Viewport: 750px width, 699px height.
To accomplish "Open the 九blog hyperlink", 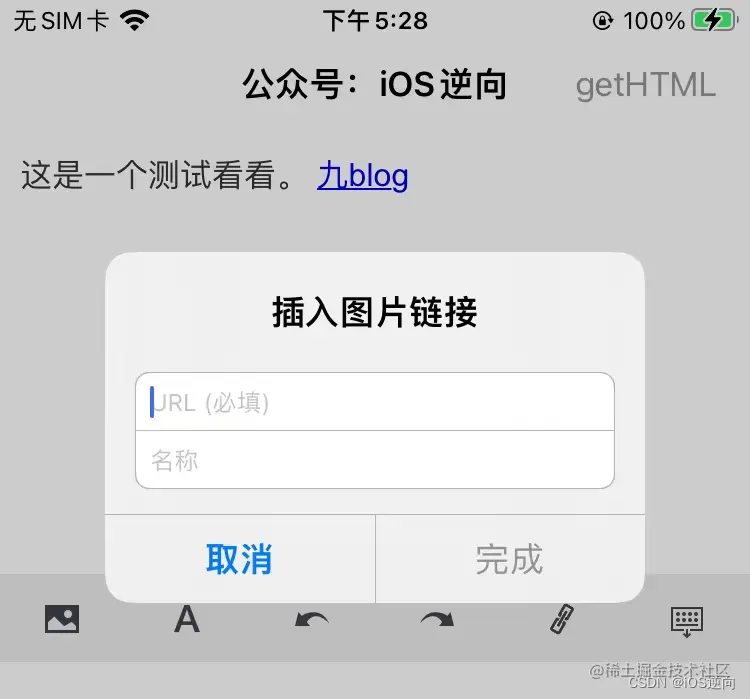I will click(362, 177).
